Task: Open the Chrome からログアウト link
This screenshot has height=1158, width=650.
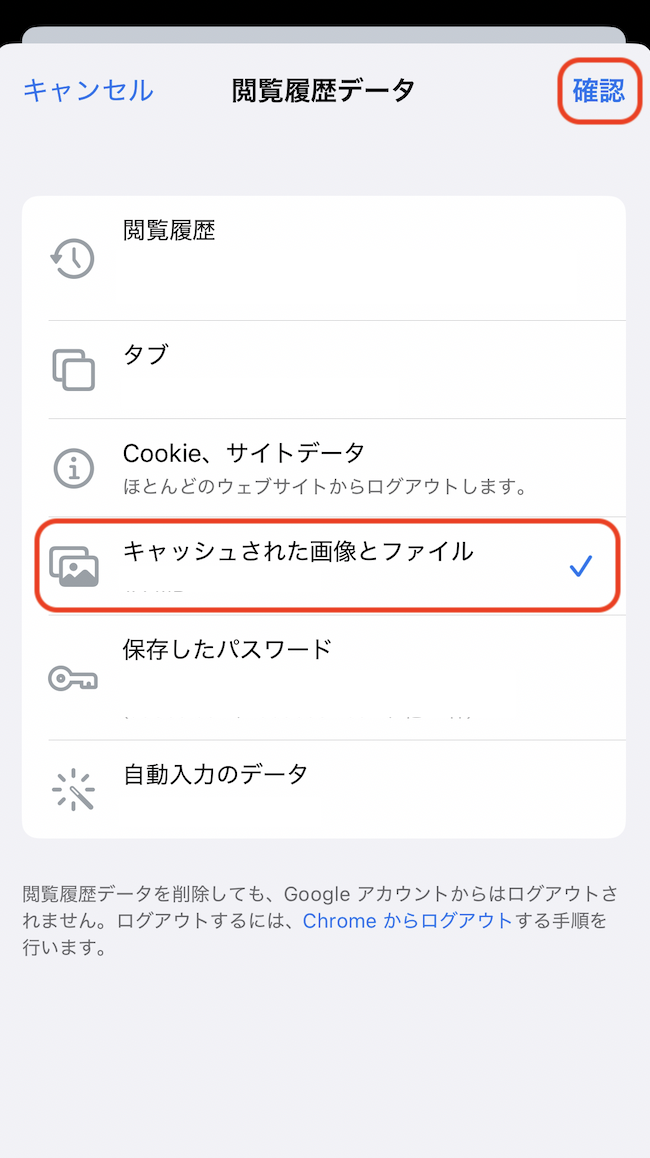Action: coord(408,921)
